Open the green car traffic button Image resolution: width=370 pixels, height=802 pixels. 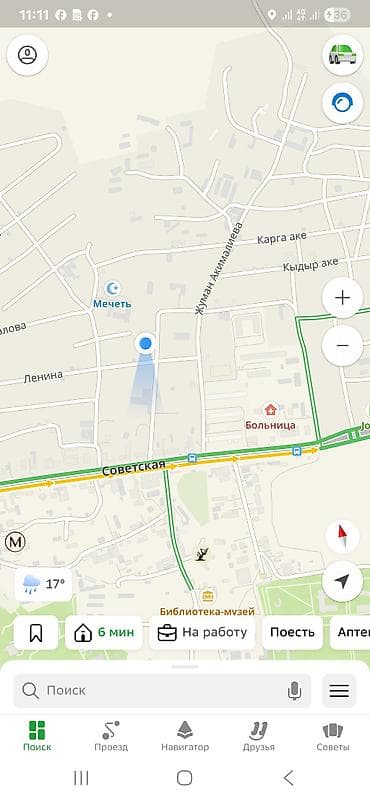tap(342, 55)
